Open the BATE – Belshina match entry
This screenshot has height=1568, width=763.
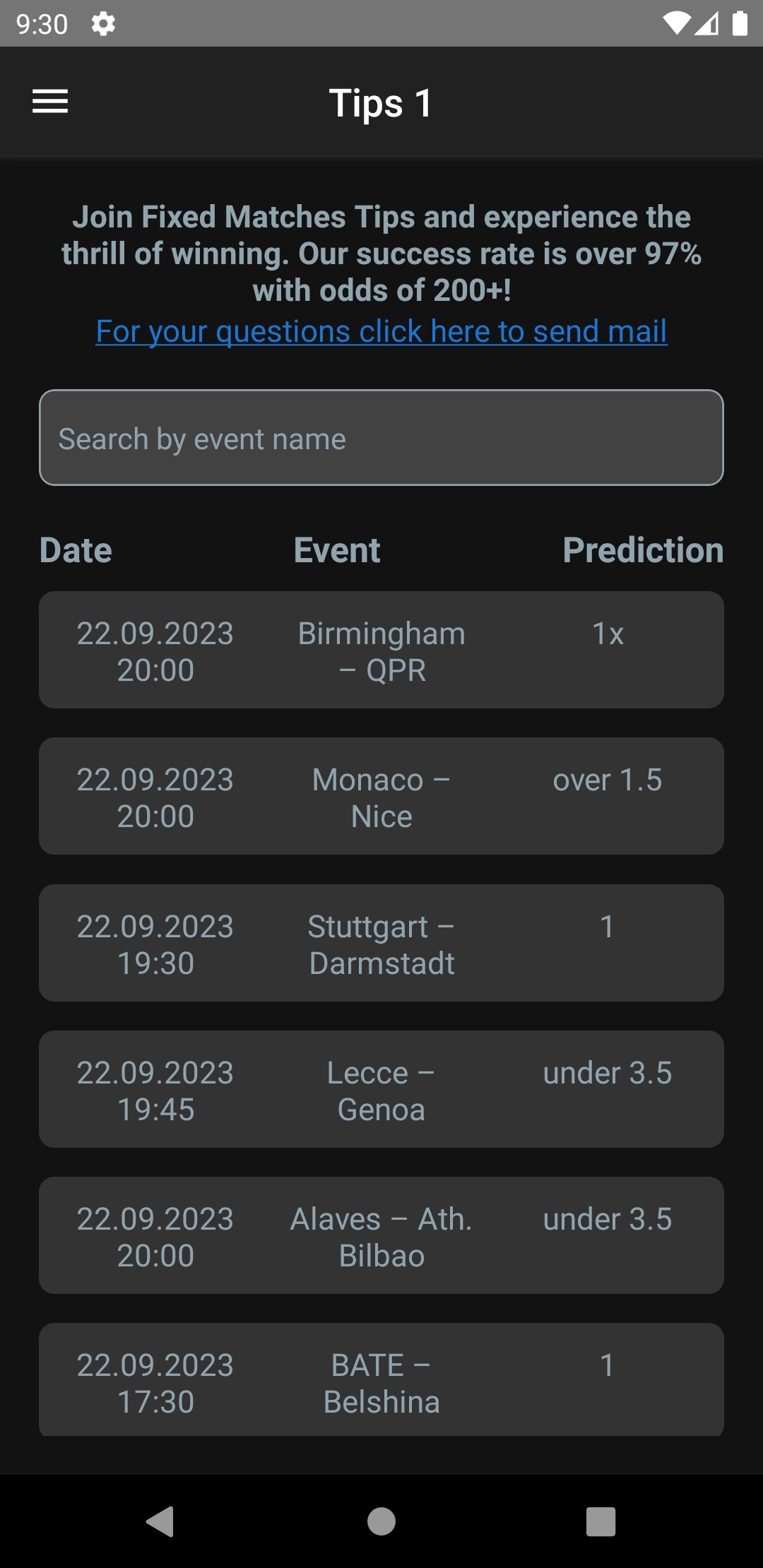coord(381,1381)
